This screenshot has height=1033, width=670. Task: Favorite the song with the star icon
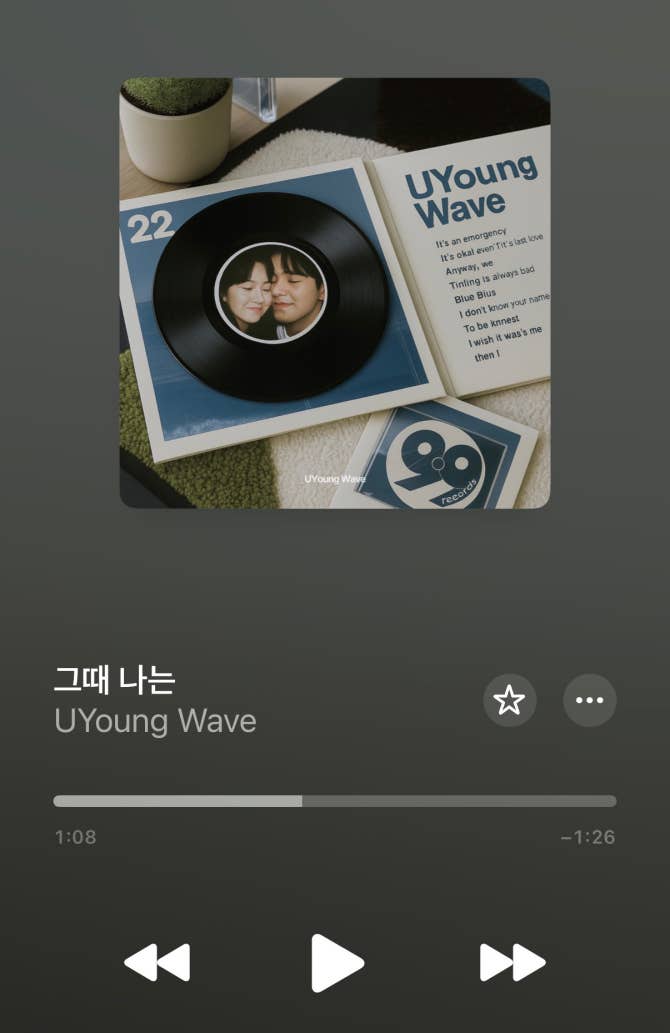tap(509, 700)
